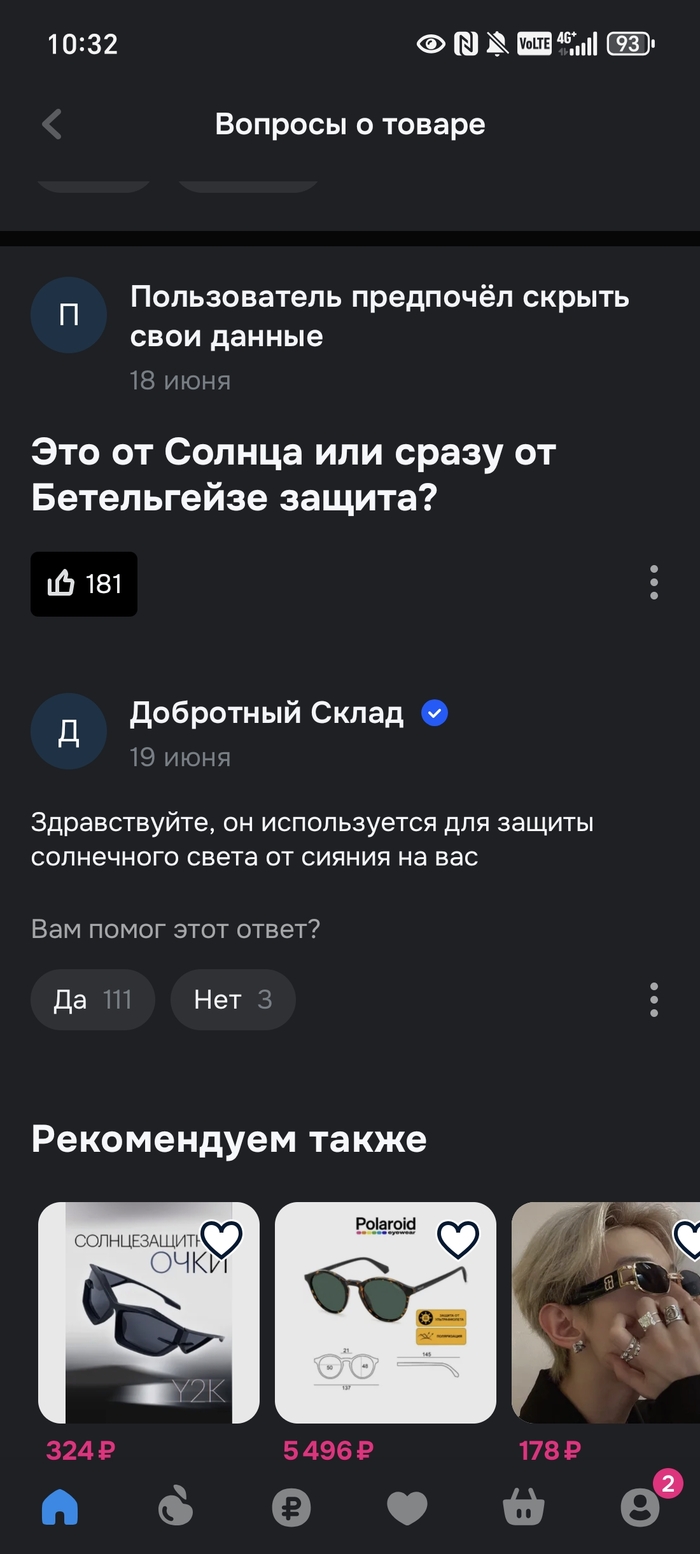Switch to the Home tab
This screenshot has width=700, height=1554.
pyautogui.click(x=60, y=1507)
